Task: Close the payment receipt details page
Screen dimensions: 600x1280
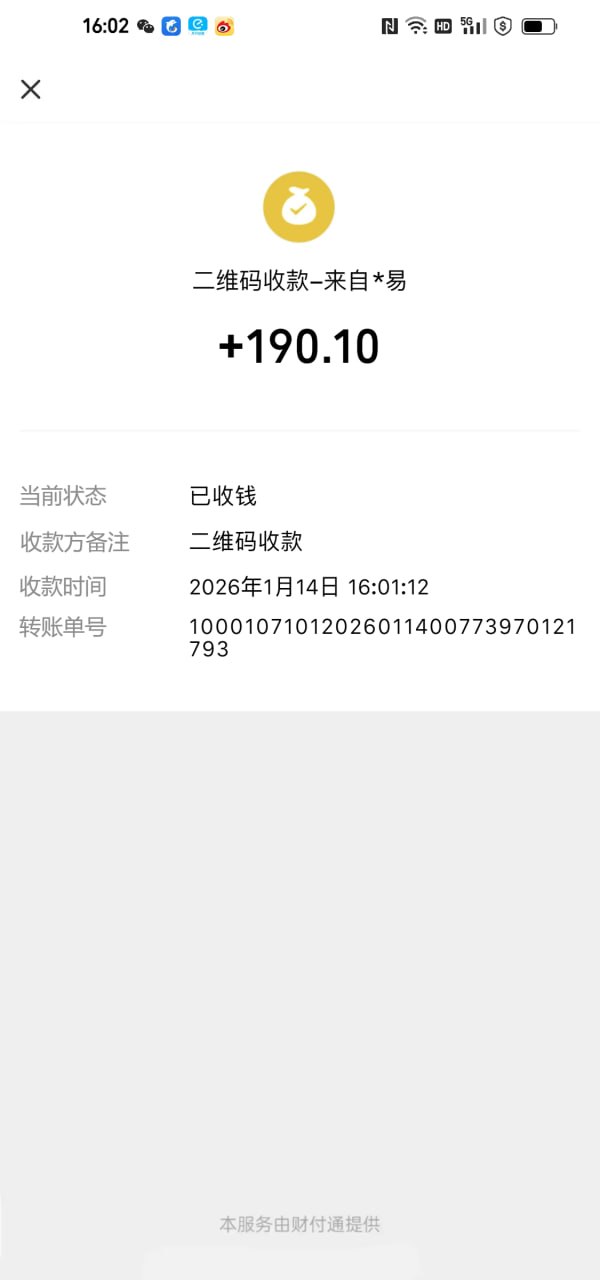Action: (x=31, y=89)
